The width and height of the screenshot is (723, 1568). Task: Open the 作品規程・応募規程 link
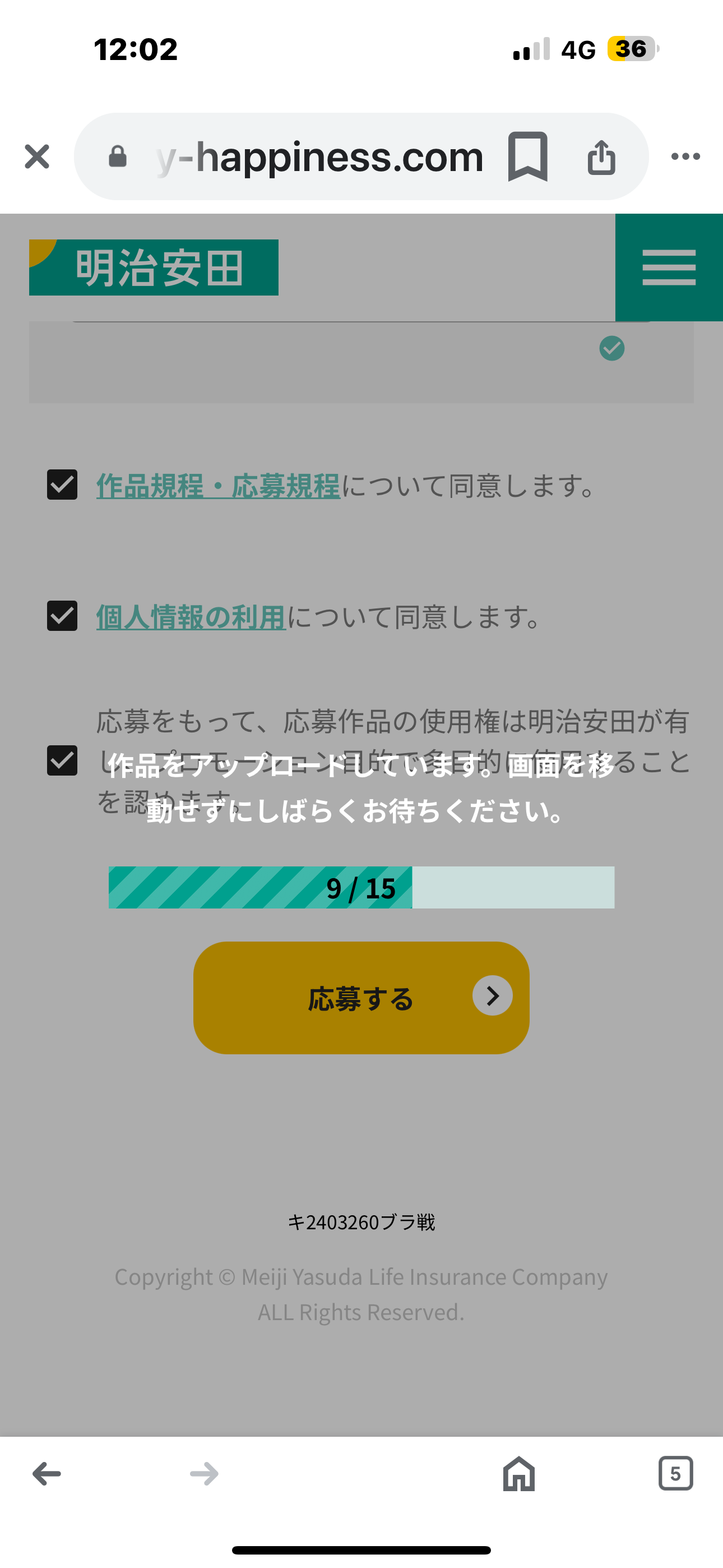click(x=218, y=486)
